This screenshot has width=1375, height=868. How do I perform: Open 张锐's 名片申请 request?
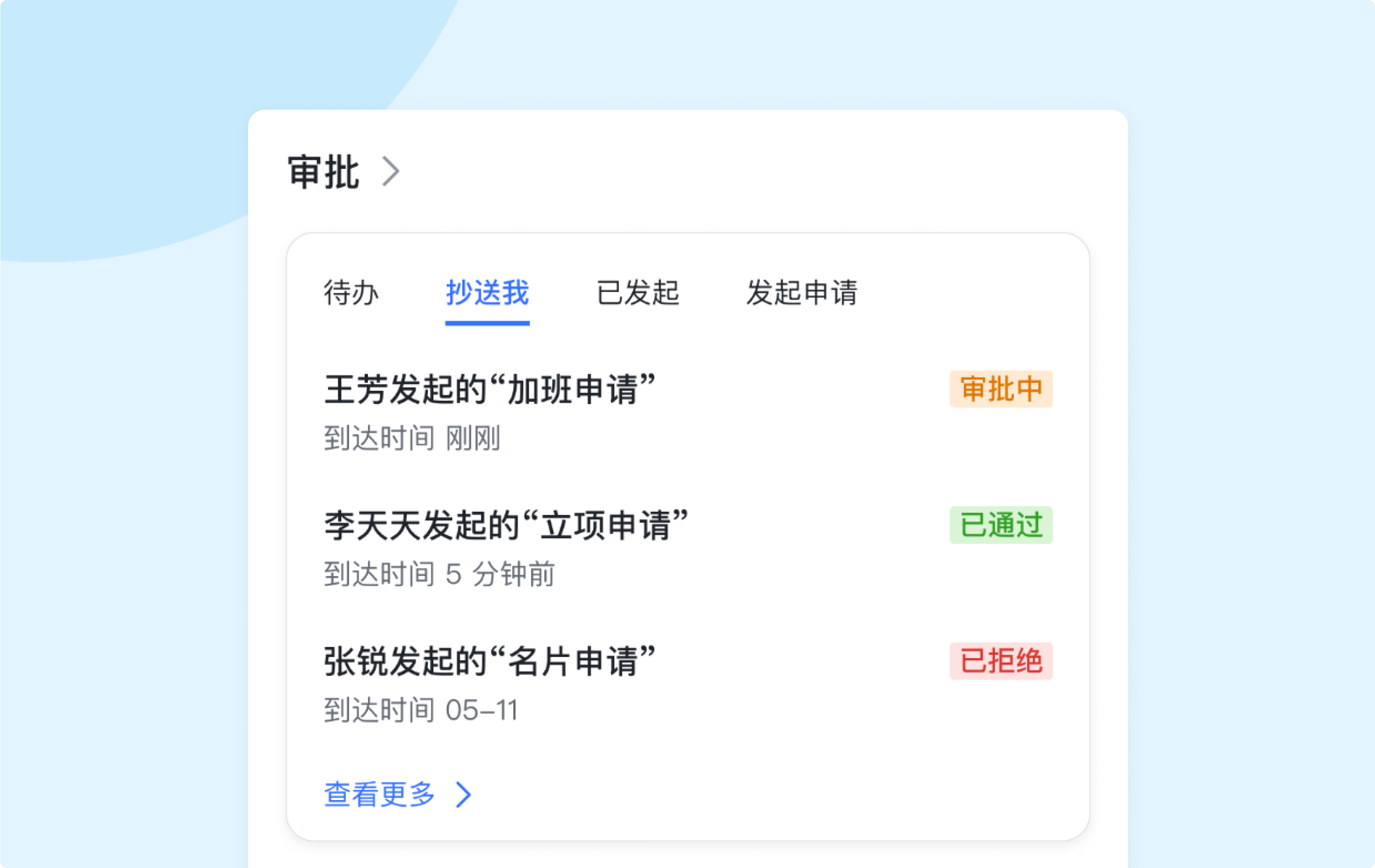coord(489,661)
